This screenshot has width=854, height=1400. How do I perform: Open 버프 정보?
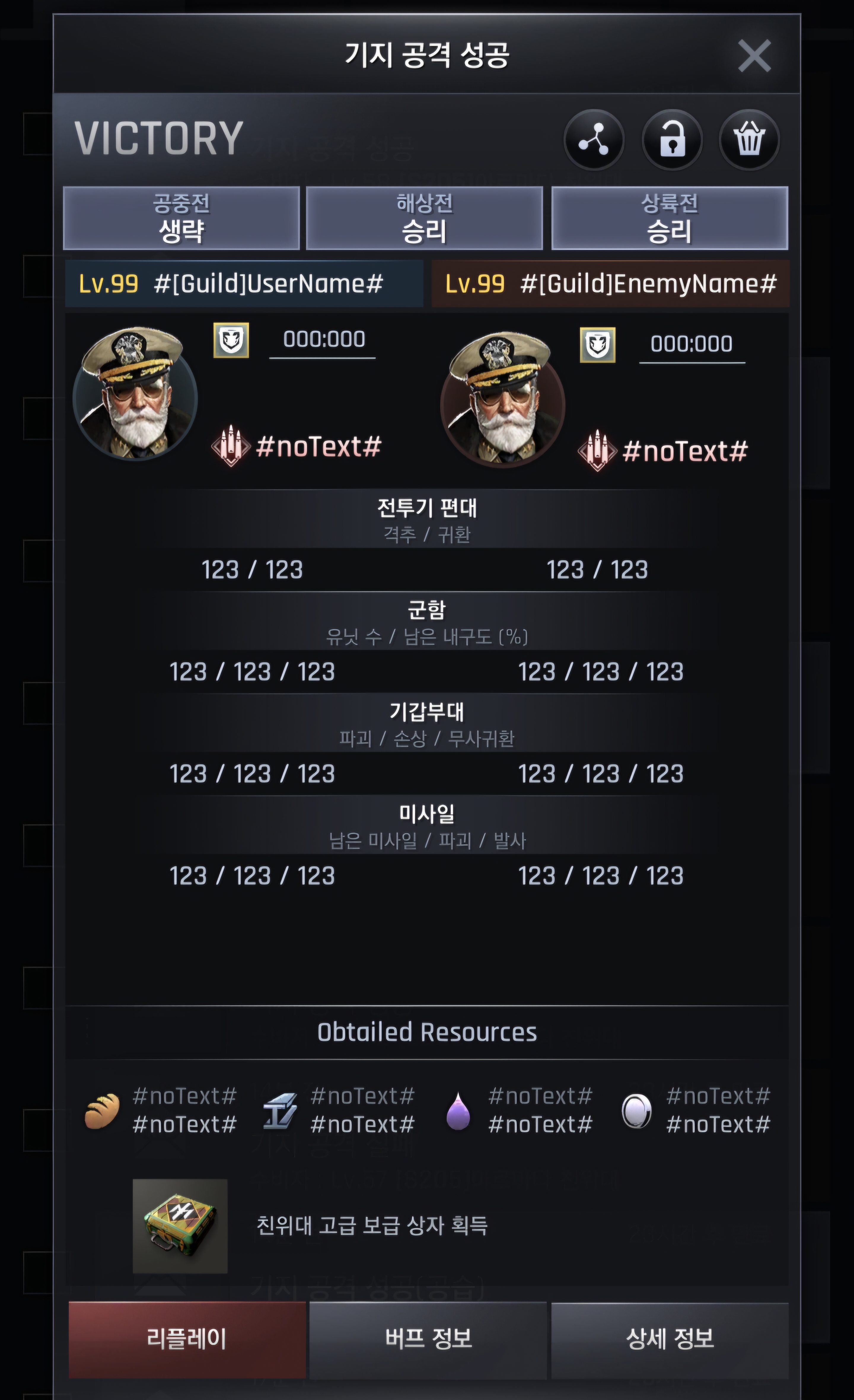[x=428, y=1339]
